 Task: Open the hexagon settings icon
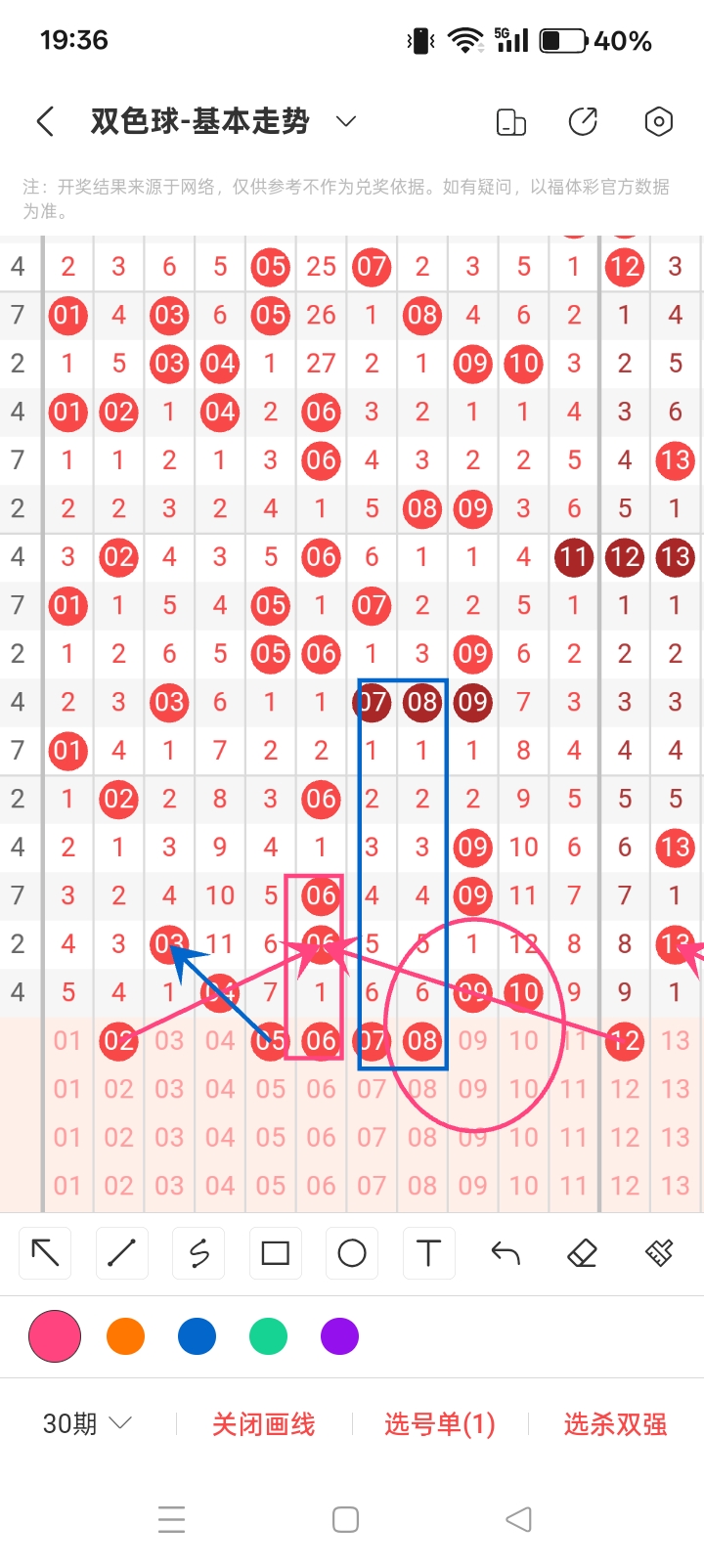pyautogui.click(x=658, y=121)
